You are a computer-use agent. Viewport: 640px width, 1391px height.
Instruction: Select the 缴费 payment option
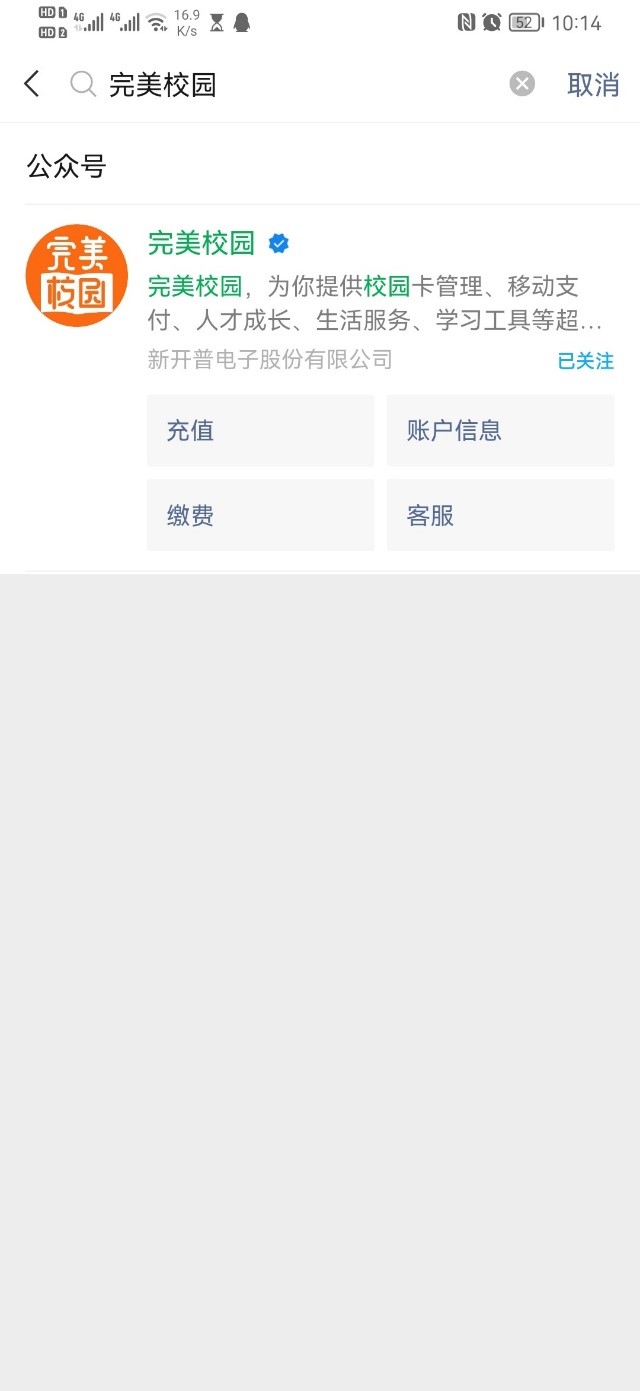pos(260,515)
